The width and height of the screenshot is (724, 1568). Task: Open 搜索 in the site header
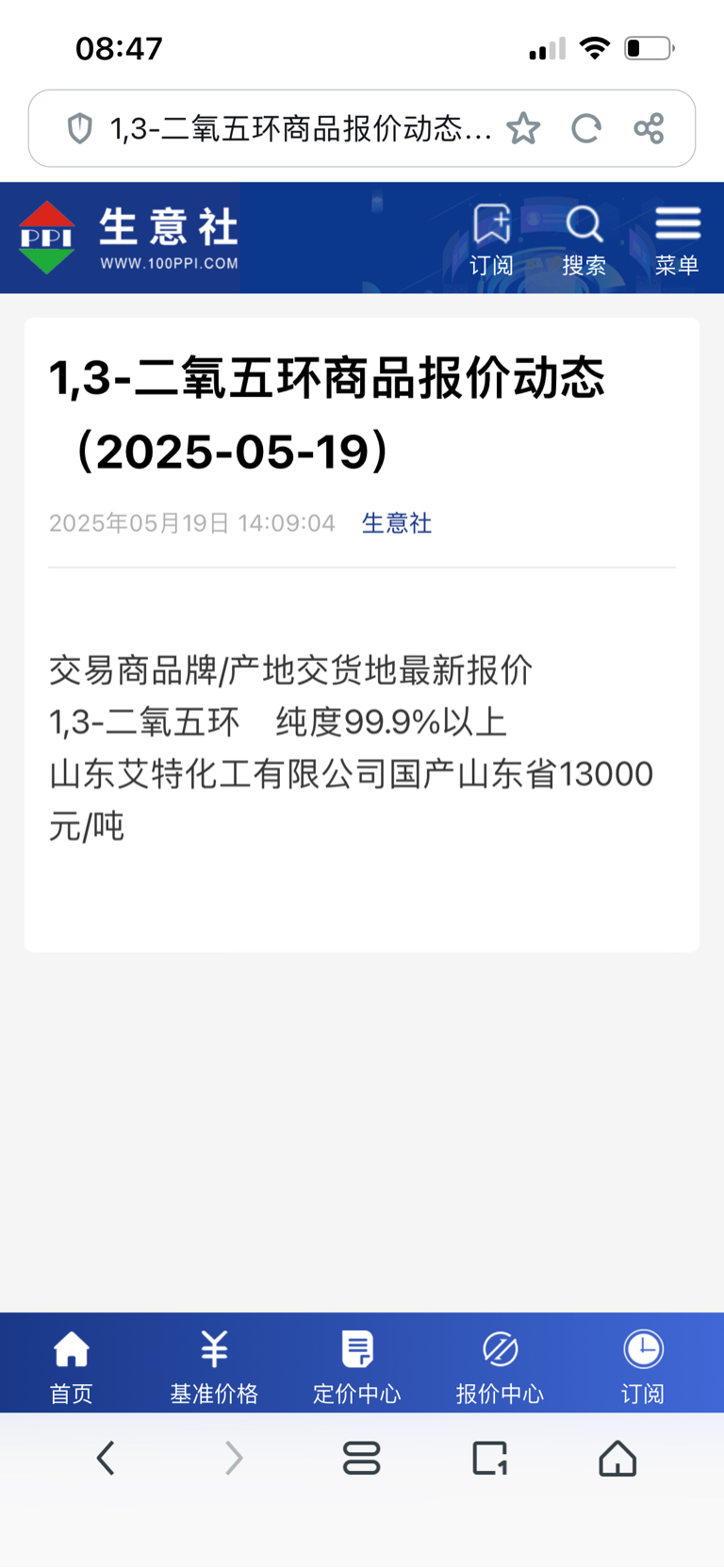[584, 239]
